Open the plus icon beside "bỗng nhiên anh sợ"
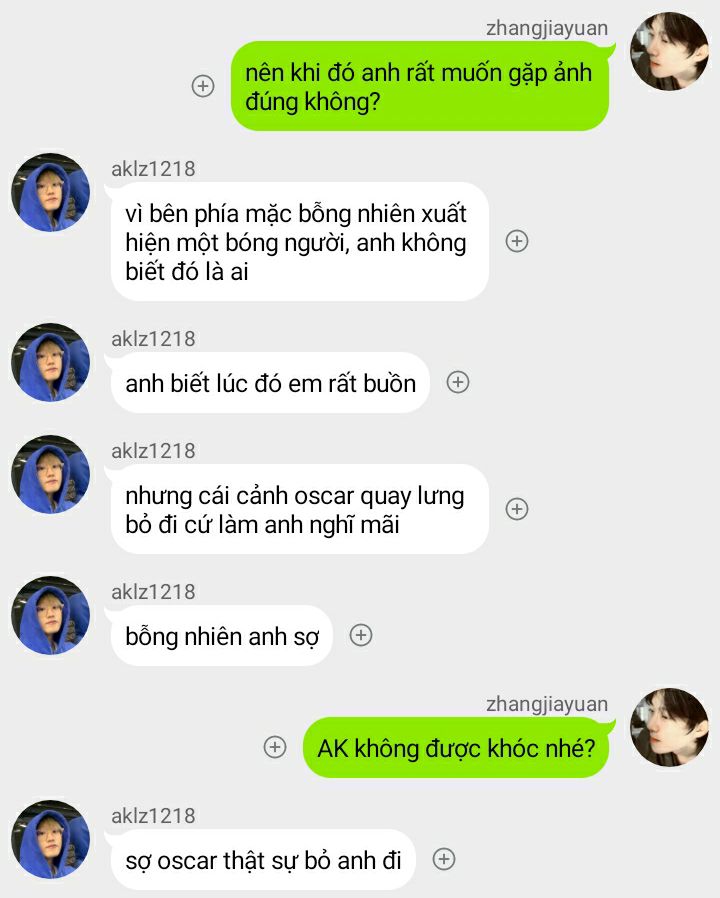Screen dimensions: 720x898 click(x=361, y=635)
